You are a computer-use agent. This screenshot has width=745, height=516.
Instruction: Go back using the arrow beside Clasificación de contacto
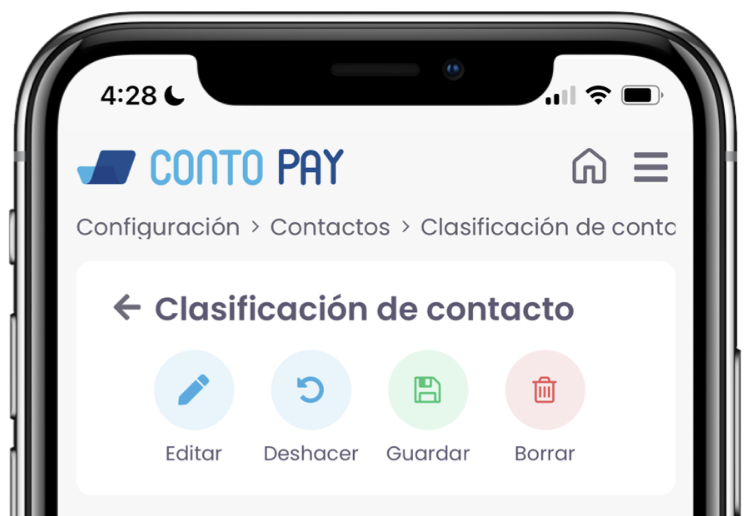[127, 307]
